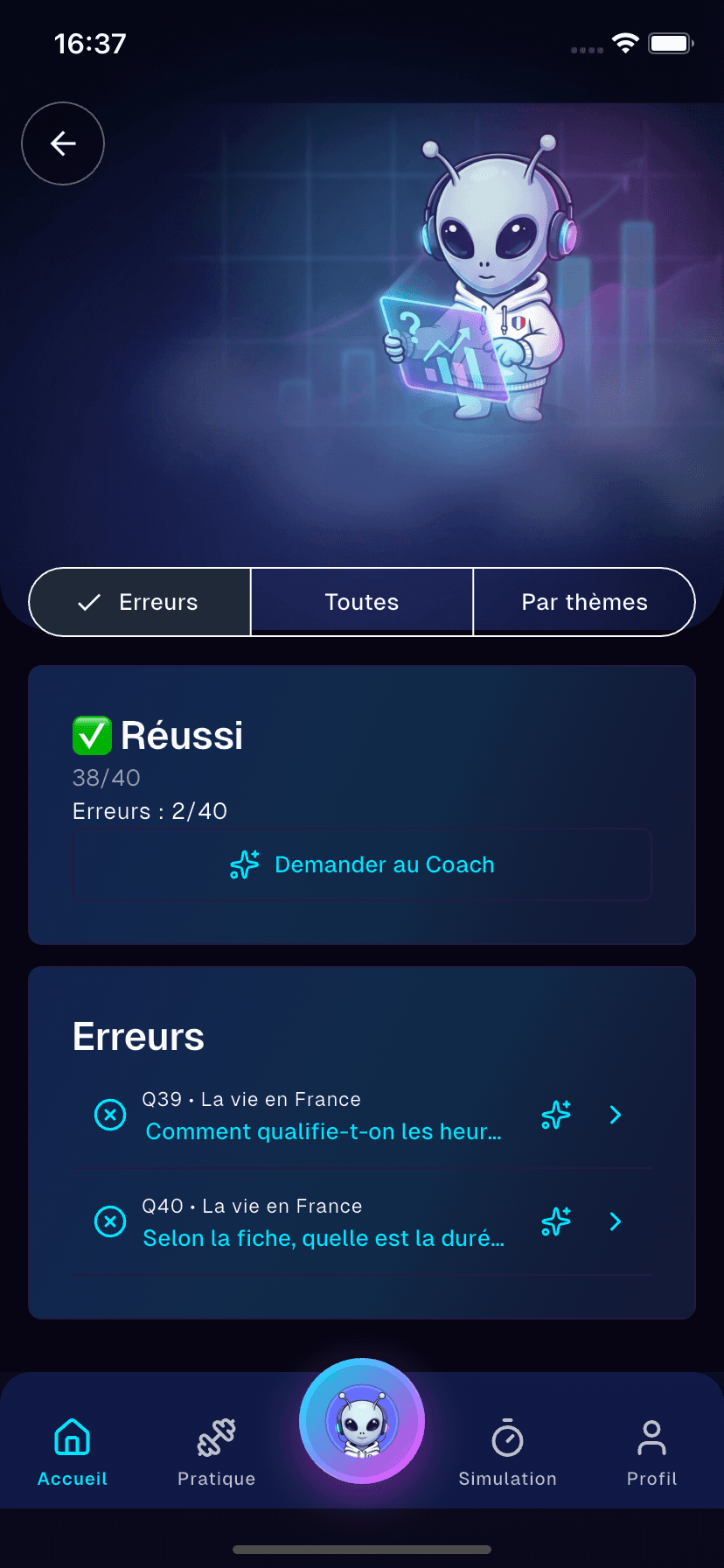Expand question Q40 with its chevron
The width and height of the screenshot is (724, 1568).
616,1222
